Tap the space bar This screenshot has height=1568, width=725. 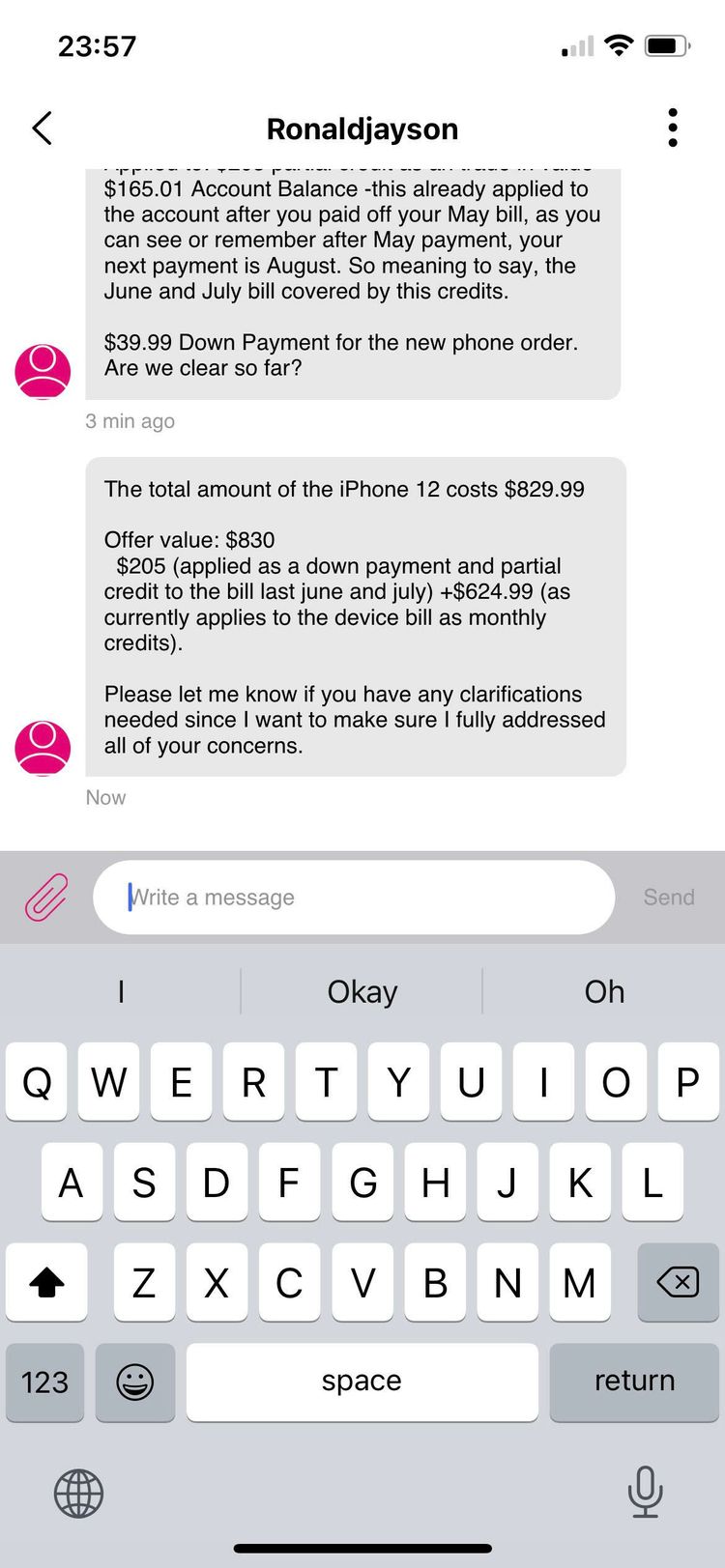coord(362,1382)
